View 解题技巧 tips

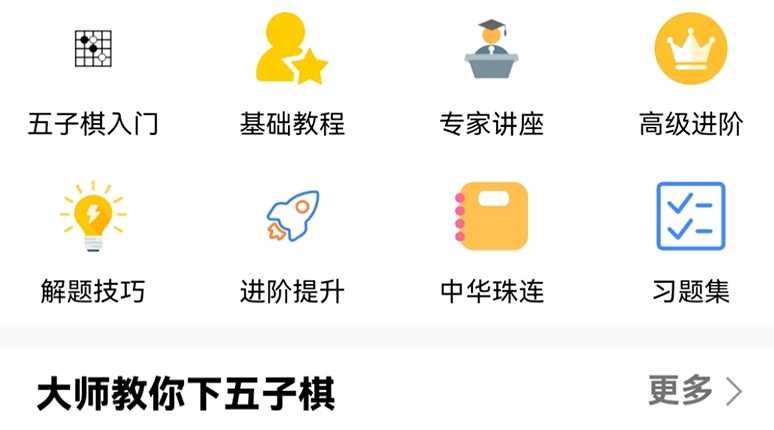93,217
